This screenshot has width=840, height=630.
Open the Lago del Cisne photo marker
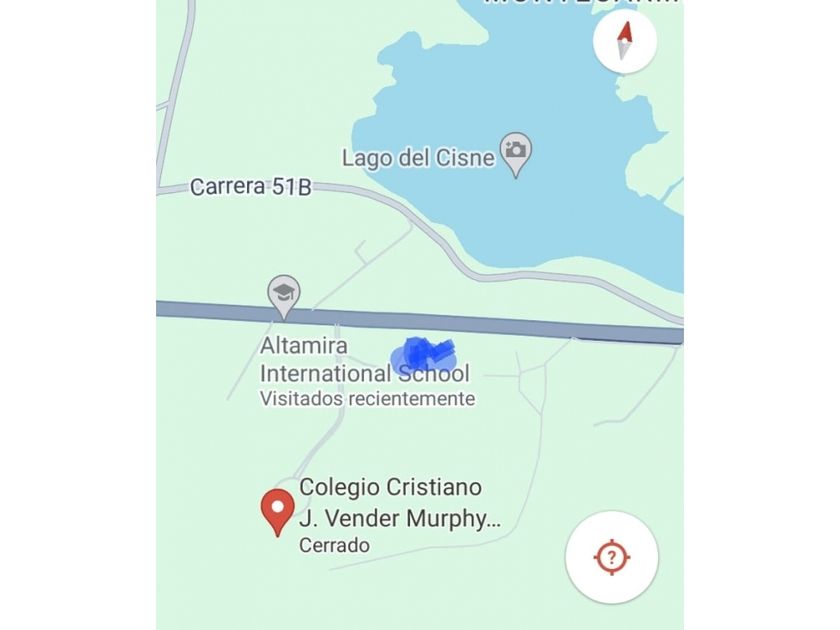515,153
